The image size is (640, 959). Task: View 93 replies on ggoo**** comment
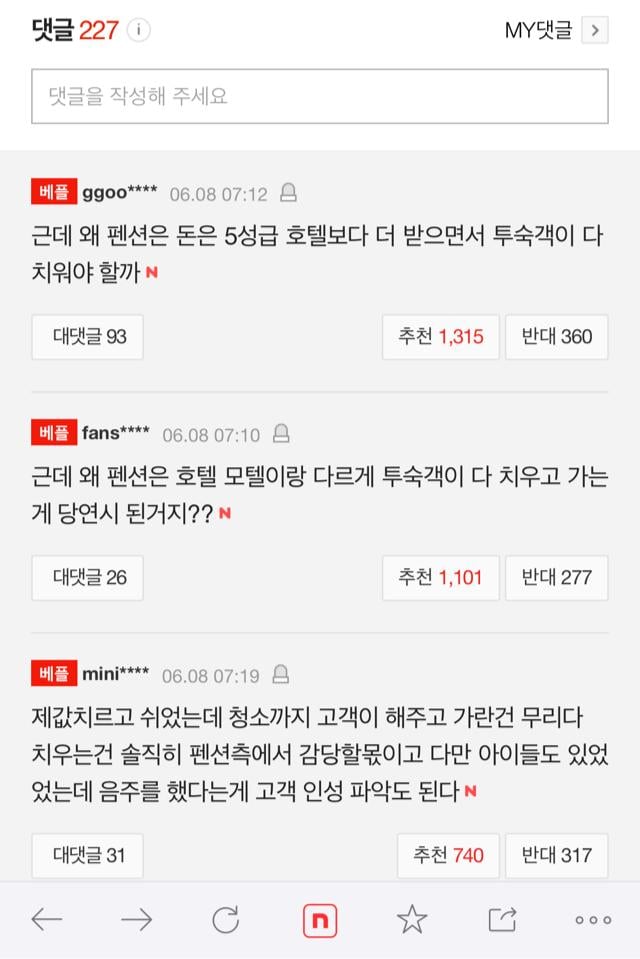click(88, 337)
